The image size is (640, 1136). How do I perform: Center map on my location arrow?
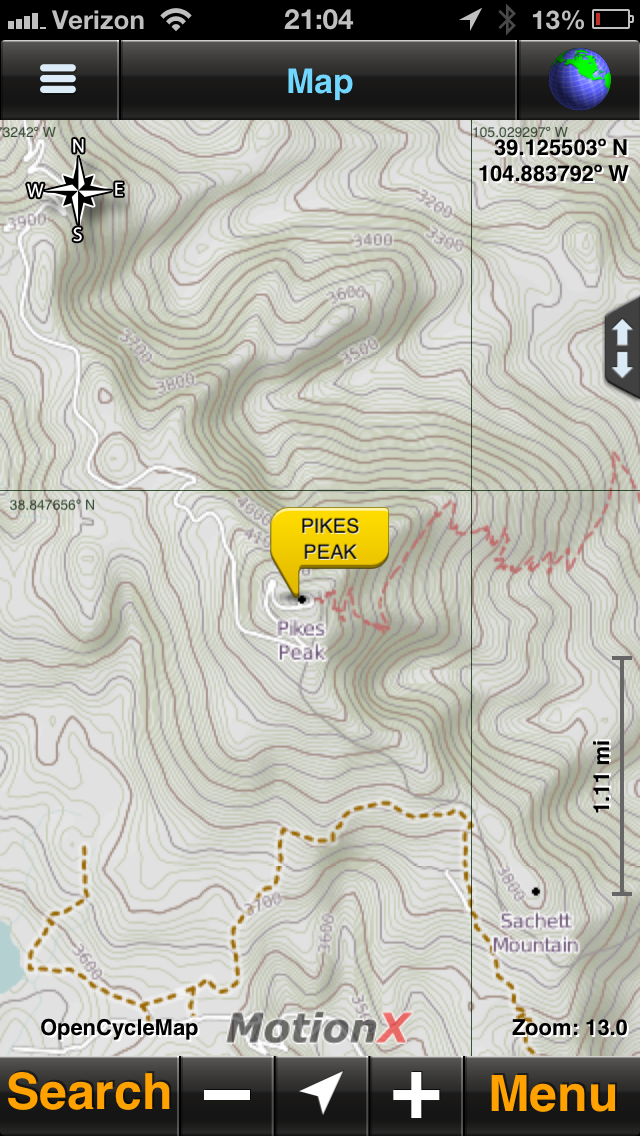point(322,1095)
